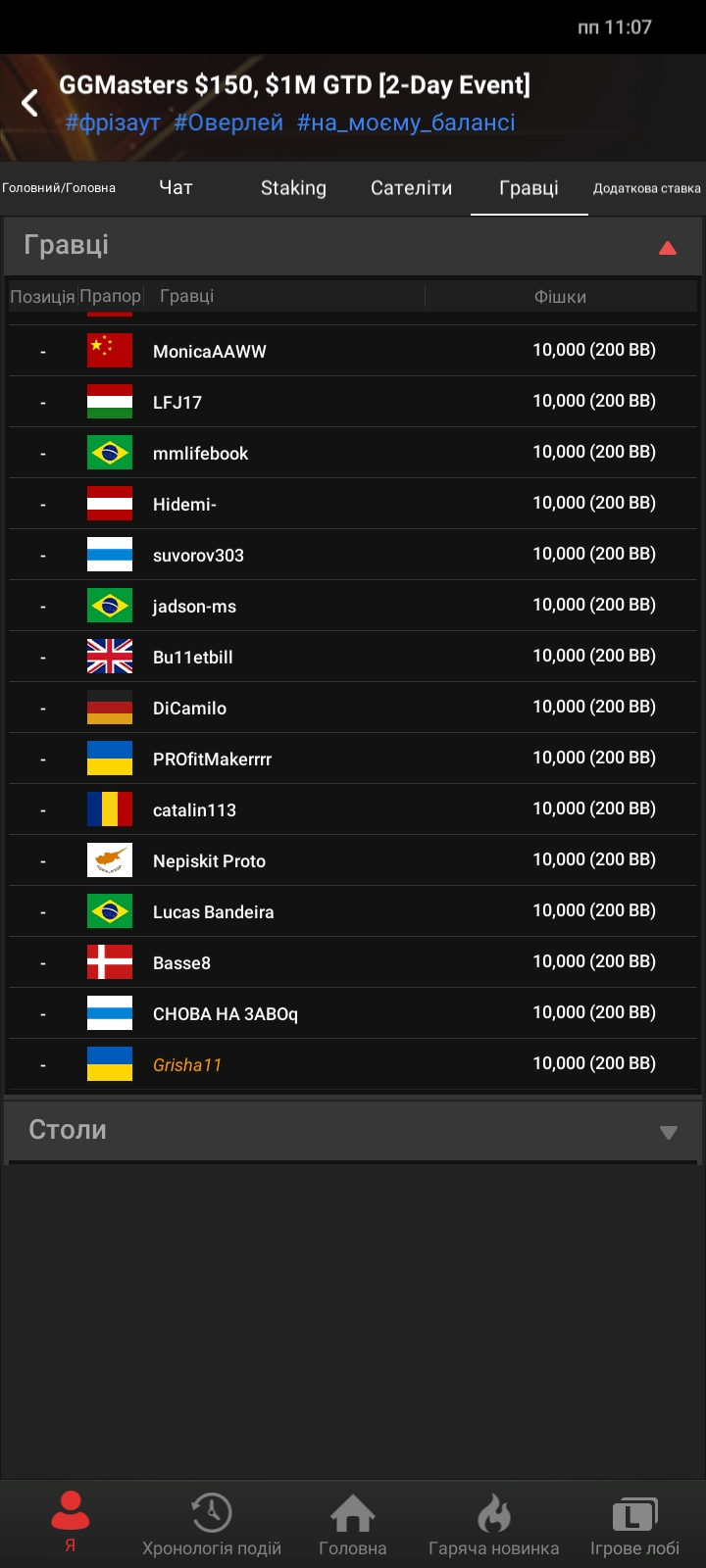Open player MonicaAAWW's row
The height and width of the screenshot is (1568, 706).
[353, 351]
